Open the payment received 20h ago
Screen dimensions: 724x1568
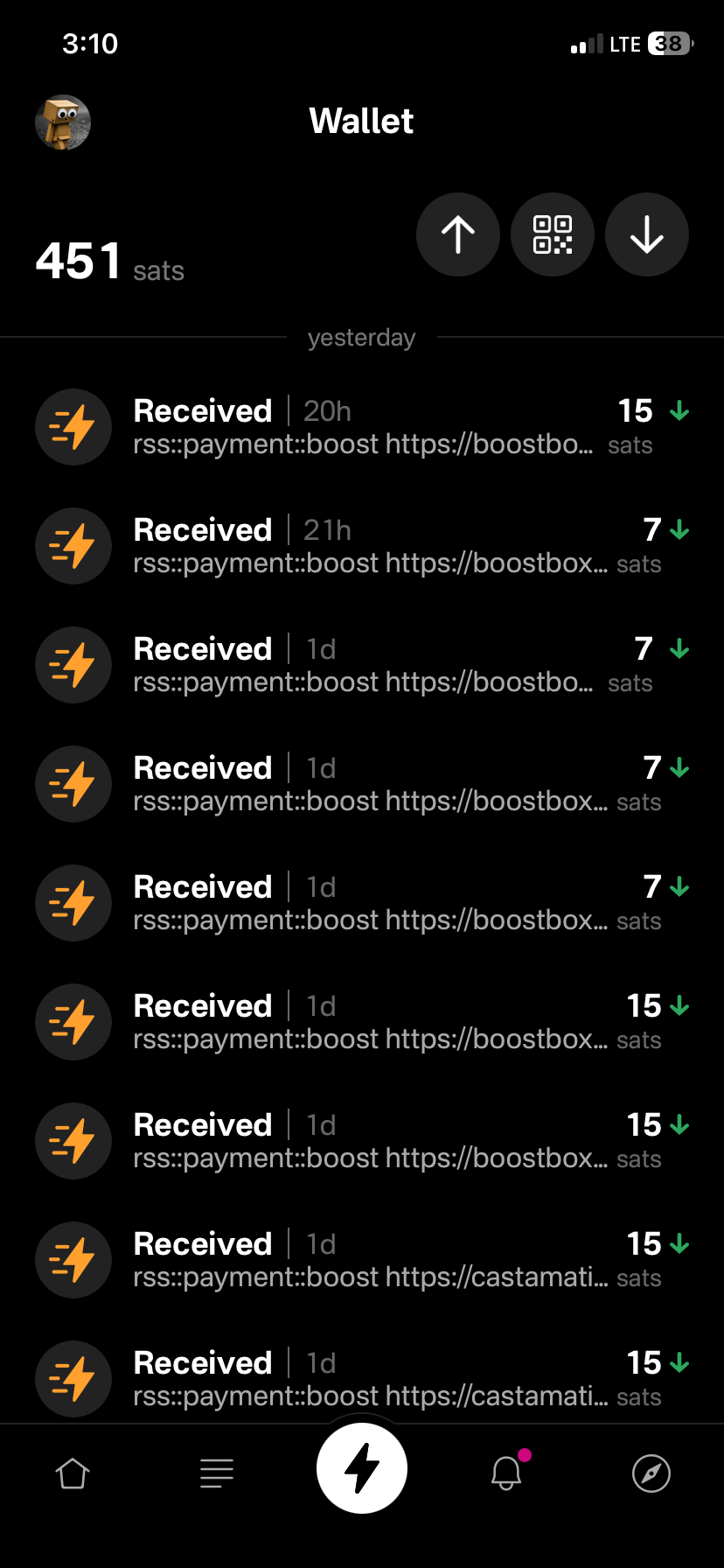click(362, 427)
